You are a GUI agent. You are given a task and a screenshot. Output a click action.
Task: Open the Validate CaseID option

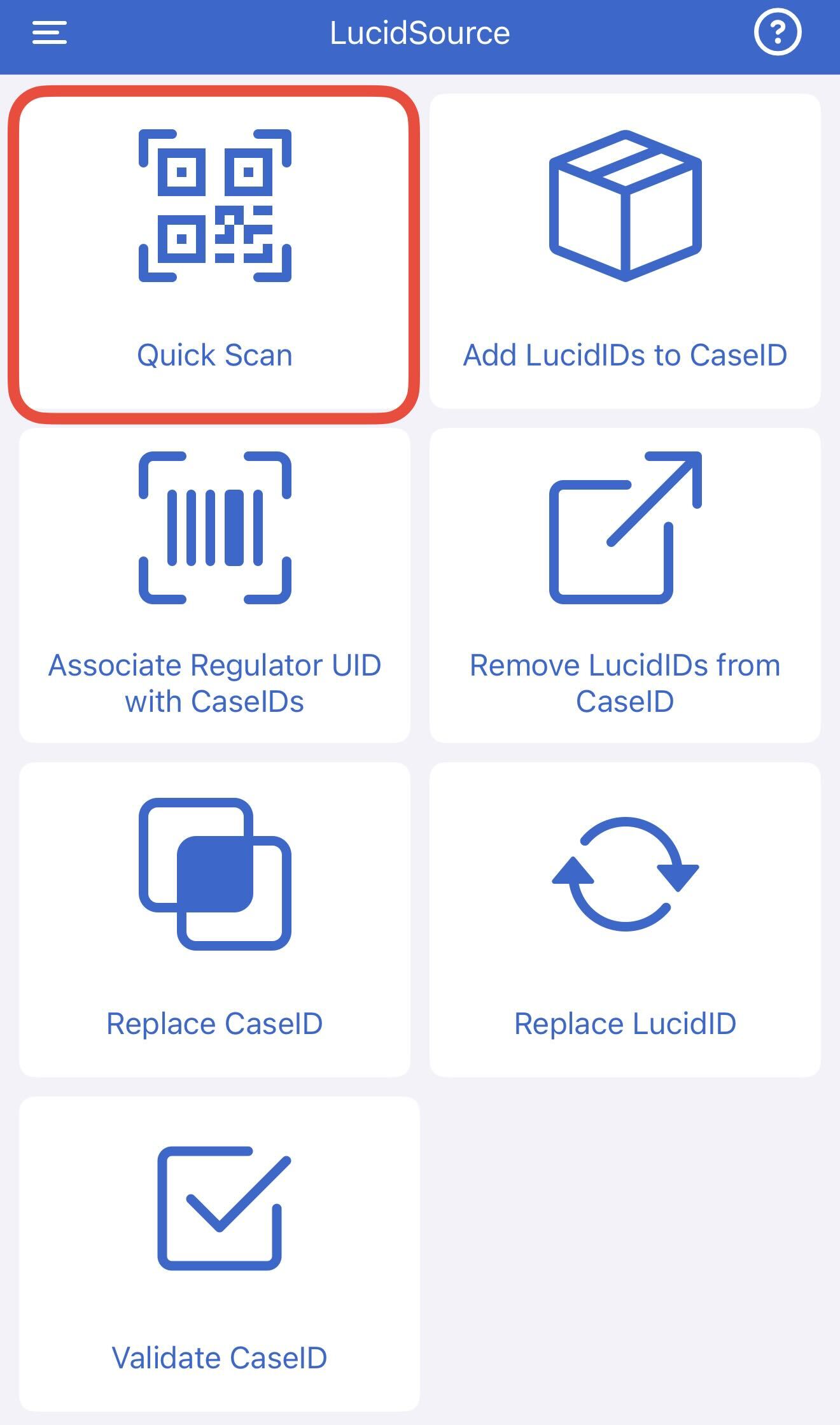click(x=219, y=1253)
